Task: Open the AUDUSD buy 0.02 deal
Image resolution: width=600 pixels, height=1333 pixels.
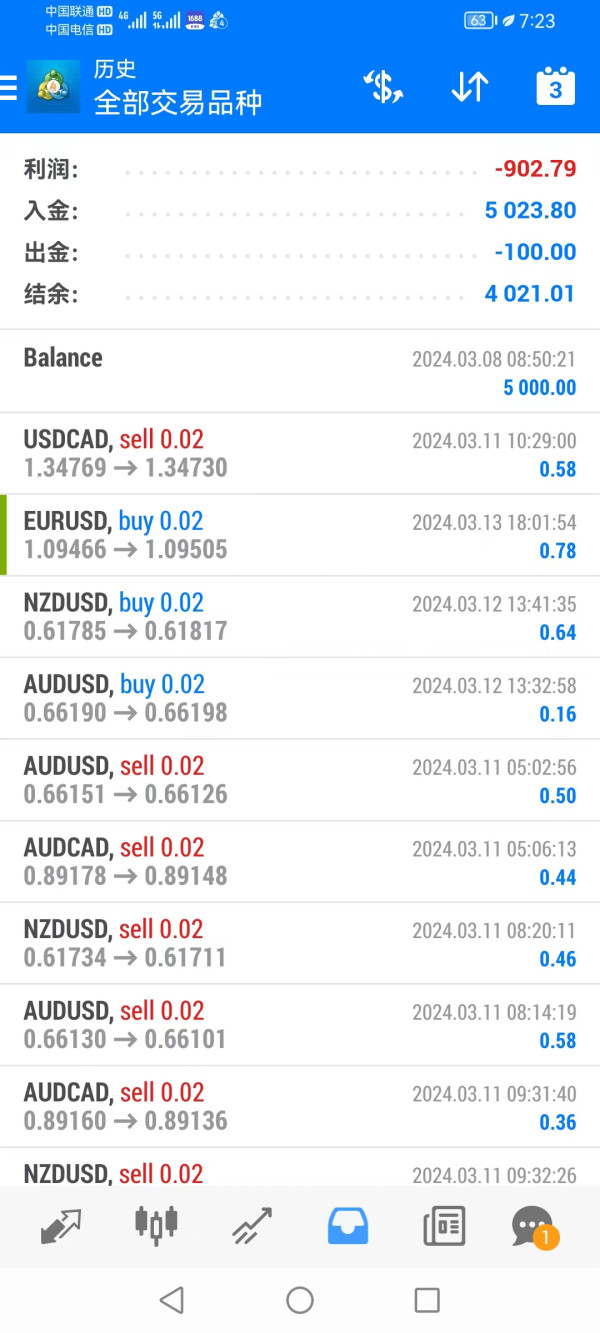Action: (x=300, y=699)
